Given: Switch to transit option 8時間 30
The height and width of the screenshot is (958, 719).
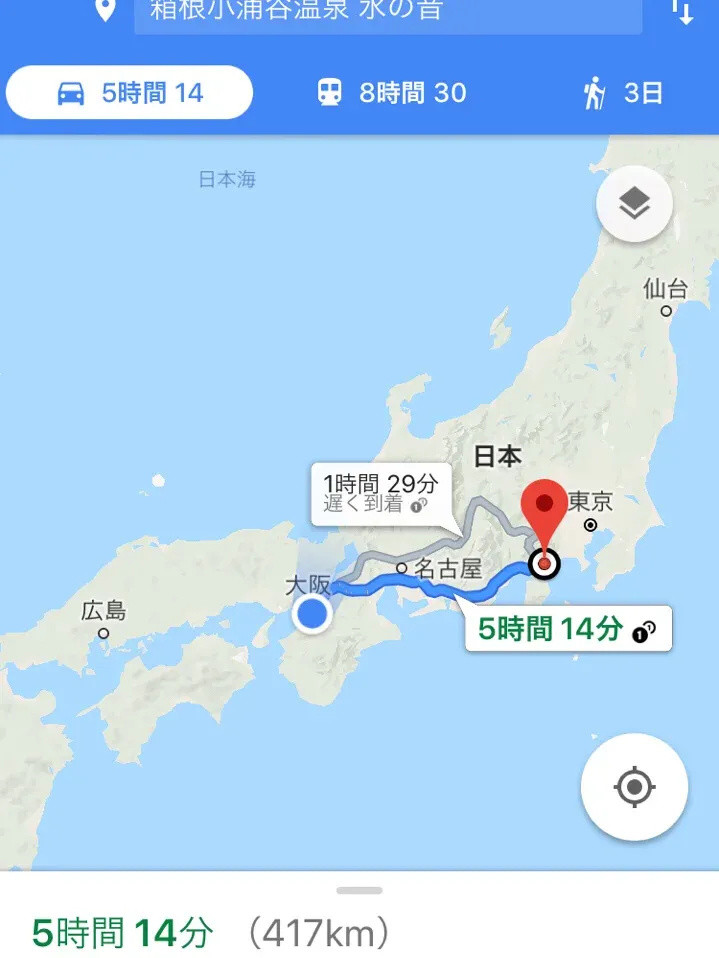Looking at the screenshot, I should click(x=391, y=93).
